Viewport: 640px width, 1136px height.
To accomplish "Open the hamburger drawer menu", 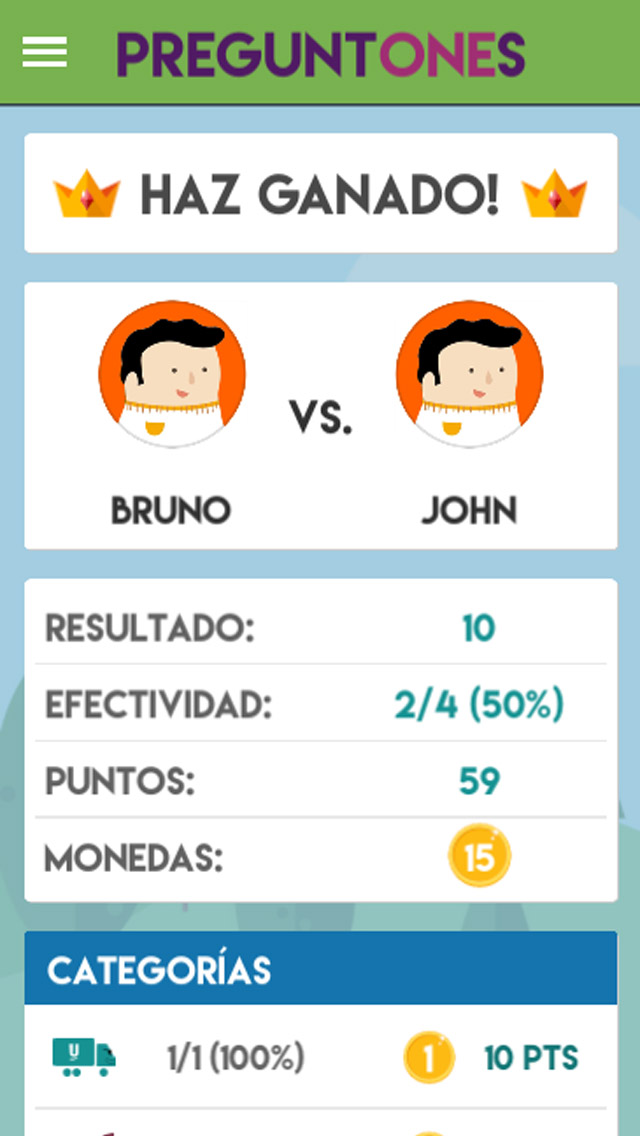I will tap(44, 52).
